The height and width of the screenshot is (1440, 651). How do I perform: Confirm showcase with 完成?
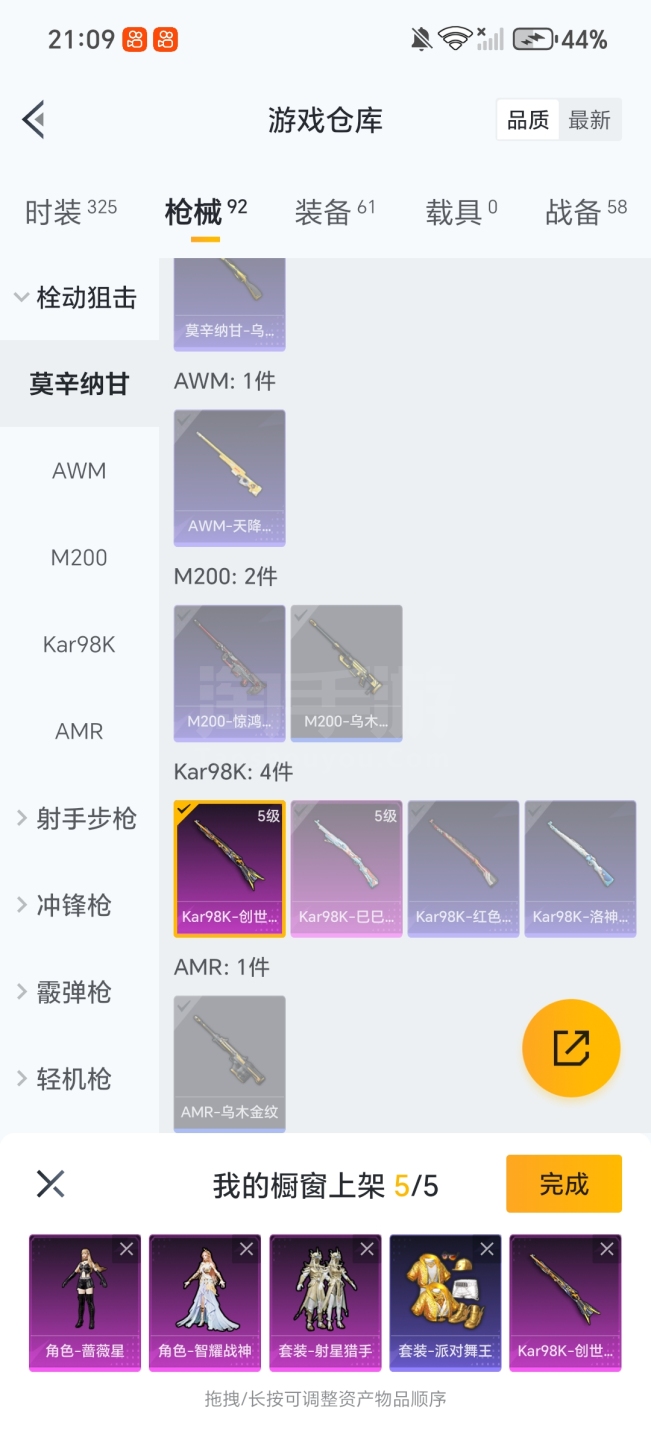coord(563,1184)
